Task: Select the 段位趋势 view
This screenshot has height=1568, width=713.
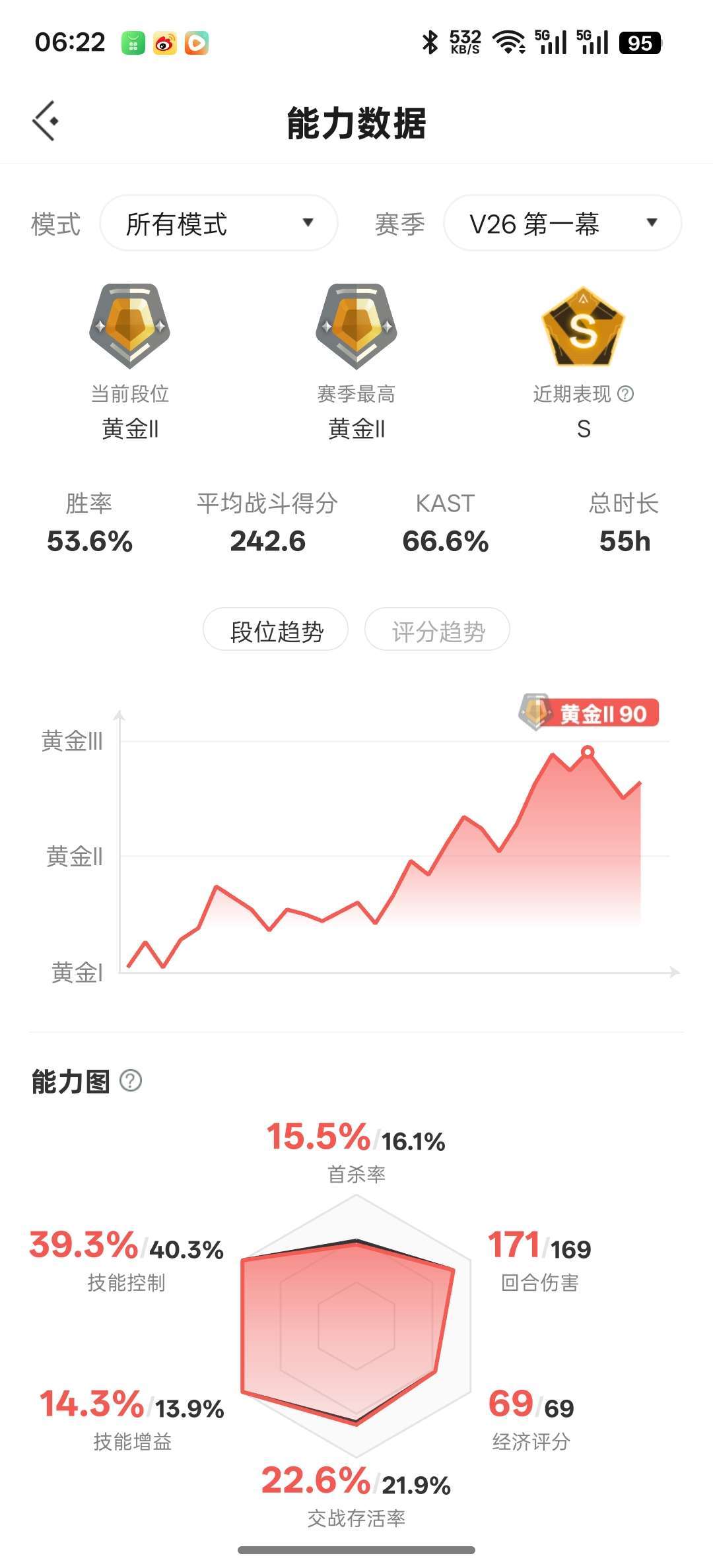Action: pos(276,631)
